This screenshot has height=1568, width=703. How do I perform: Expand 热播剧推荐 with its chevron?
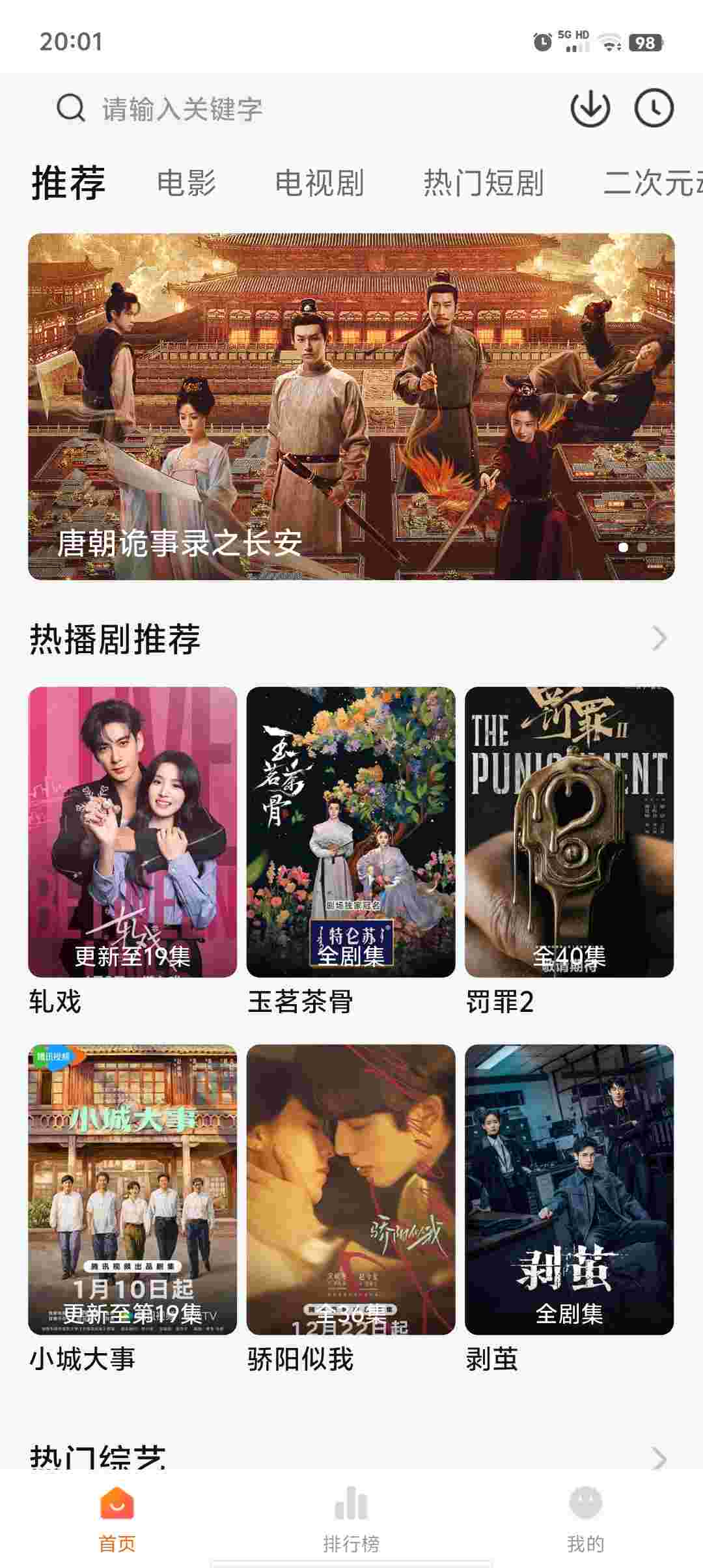pyautogui.click(x=659, y=639)
